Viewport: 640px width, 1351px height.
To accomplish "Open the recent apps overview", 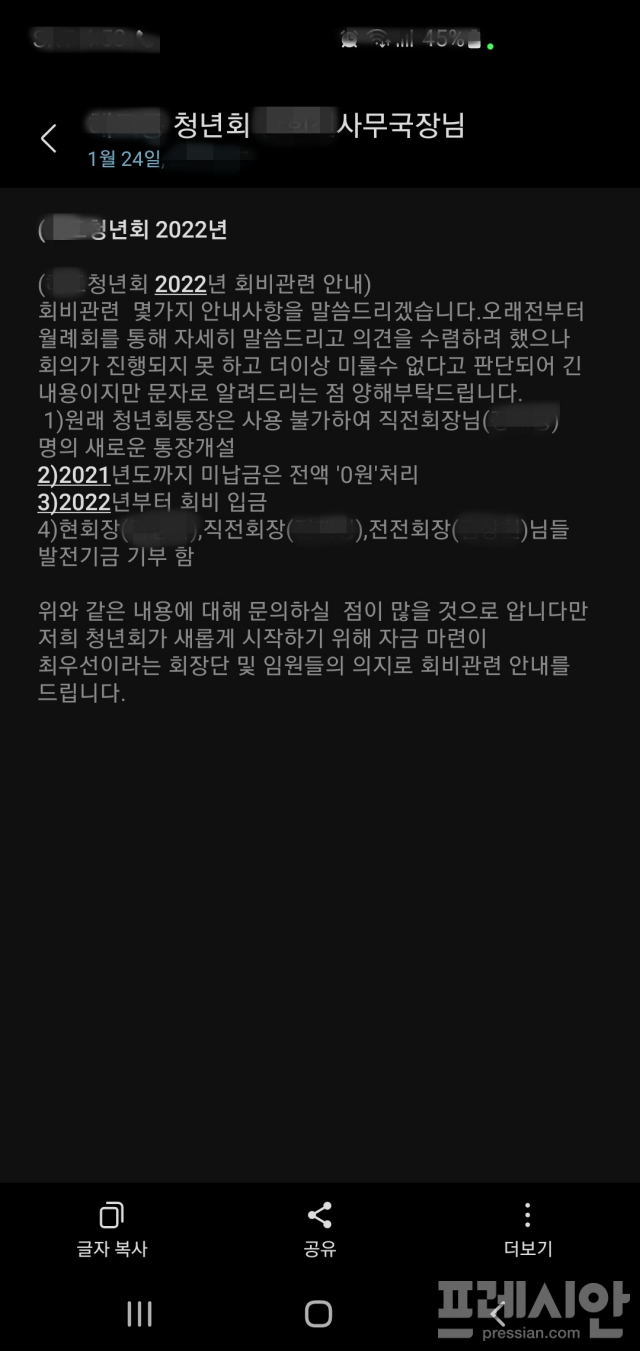I will pos(139,1313).
